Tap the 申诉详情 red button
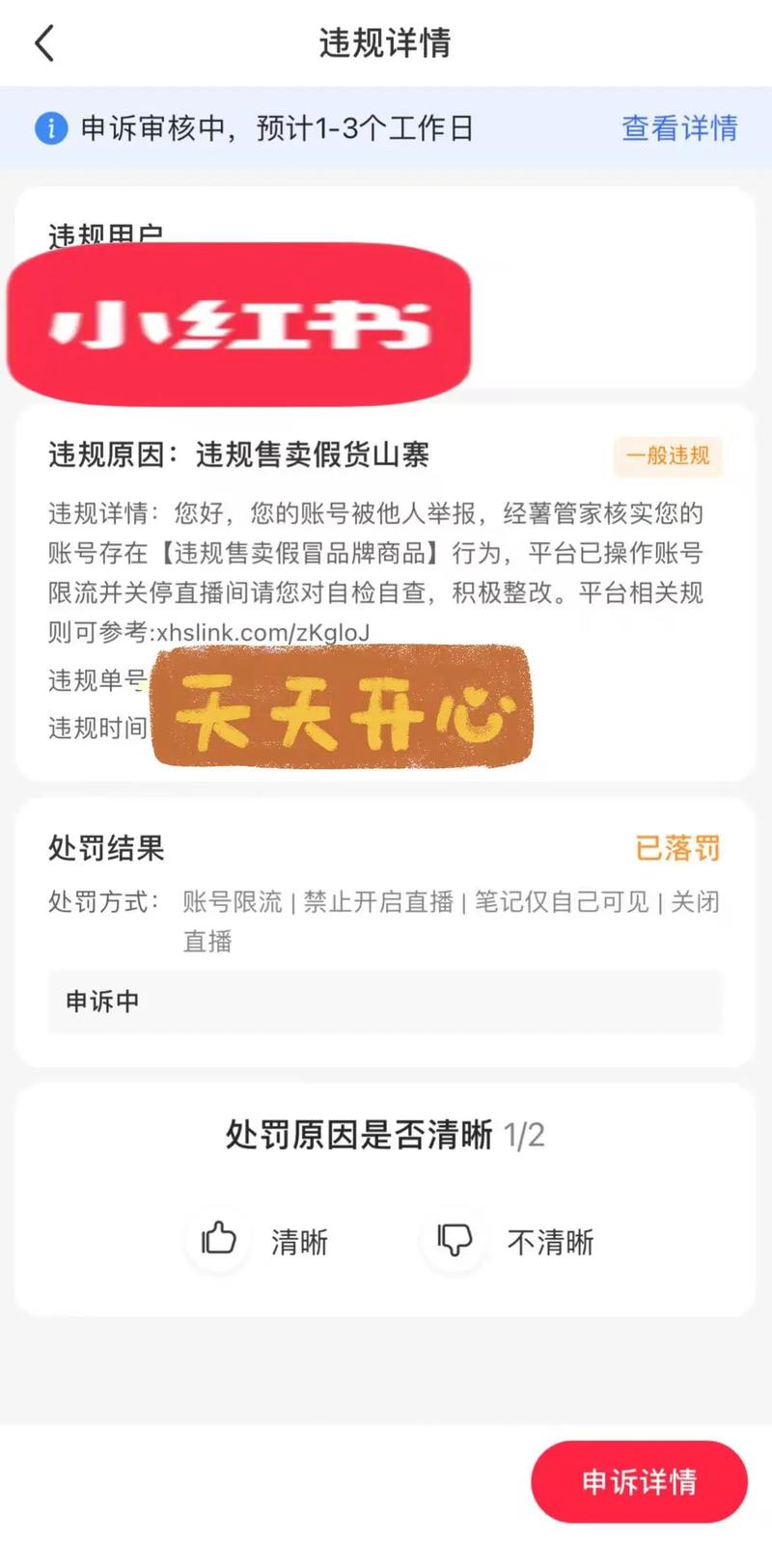Viewport: 772px width, 1568px height. tap(639, 1482)
